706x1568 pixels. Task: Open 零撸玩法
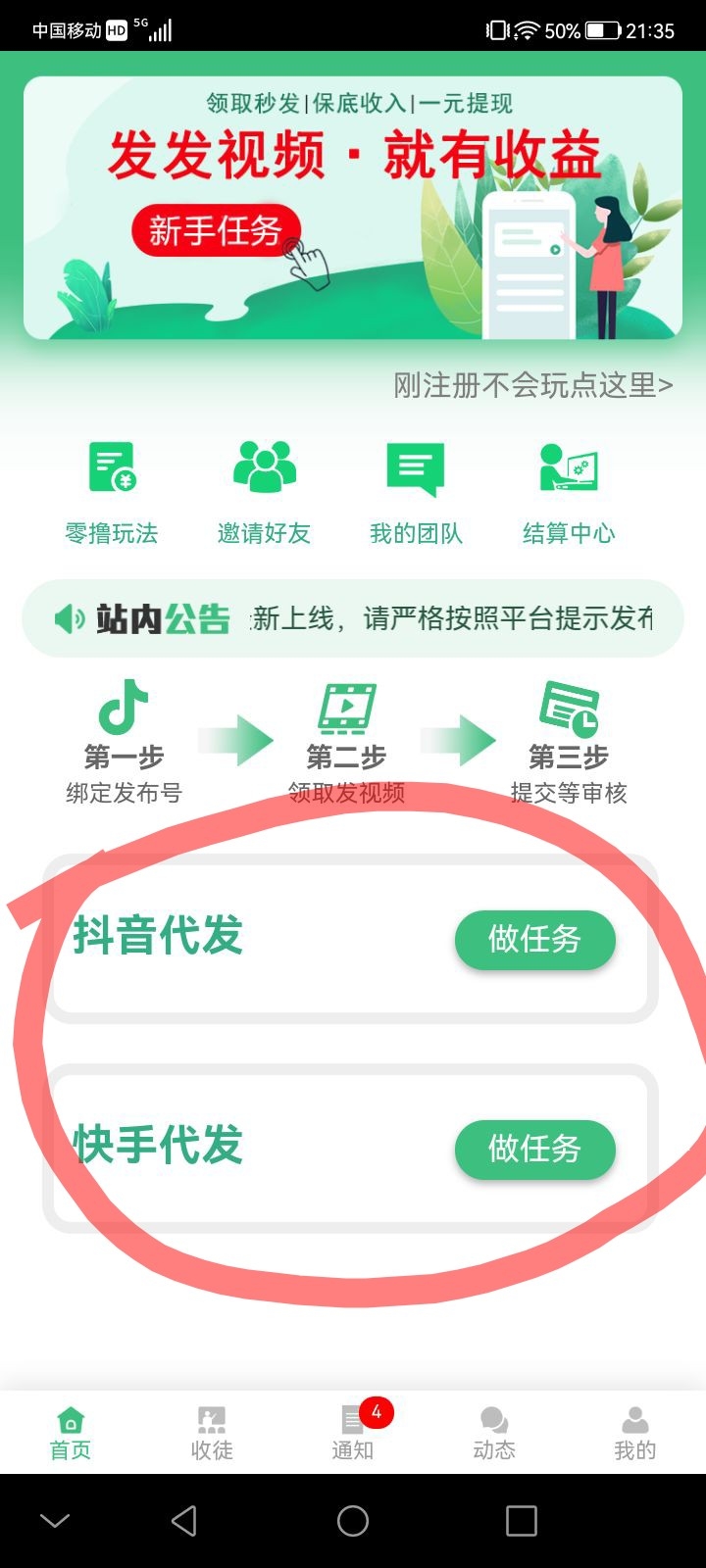112,492
